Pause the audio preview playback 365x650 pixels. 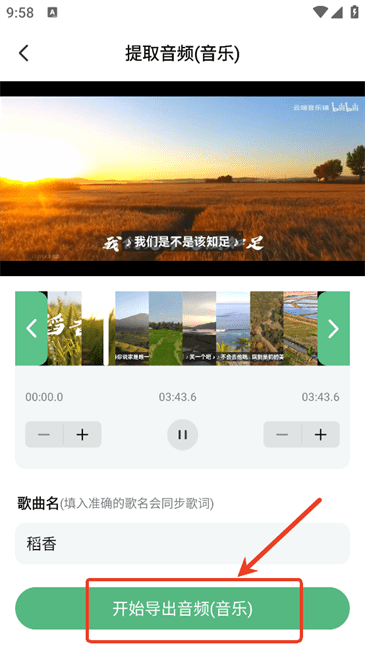click(182, 434)
